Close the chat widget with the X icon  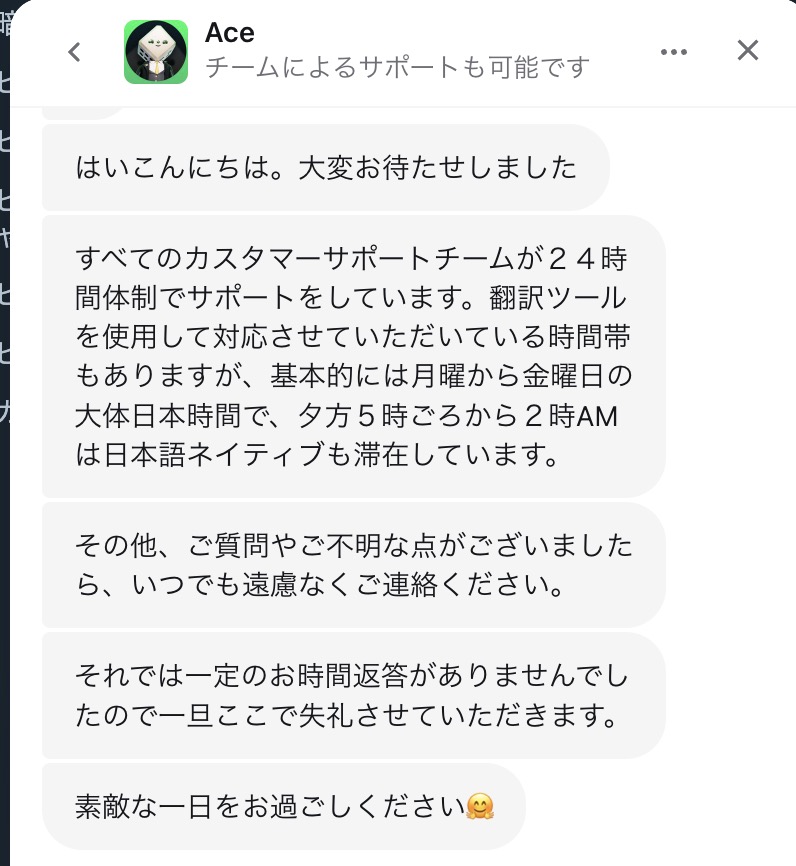click(748, 49)
